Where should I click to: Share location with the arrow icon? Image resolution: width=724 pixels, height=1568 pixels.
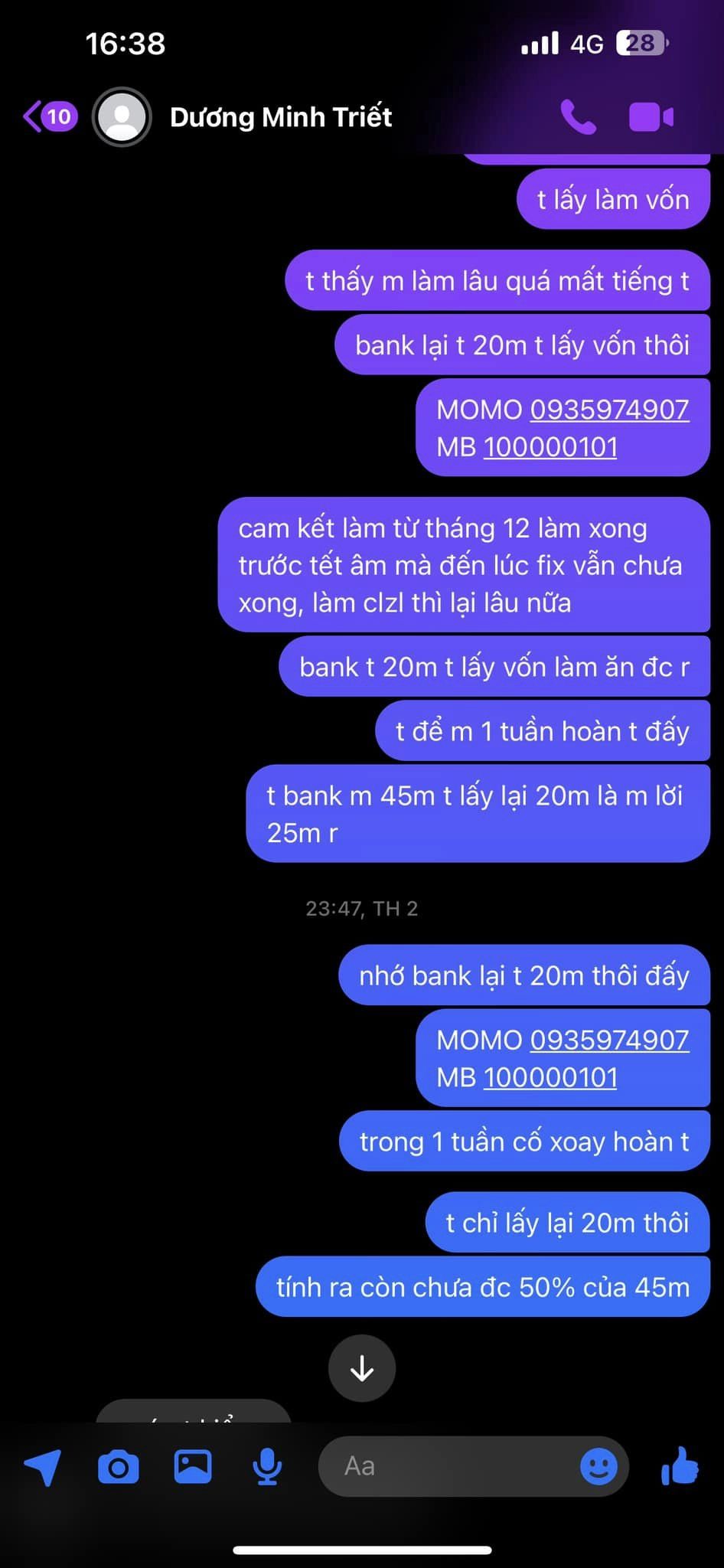tap(43, 1467)
